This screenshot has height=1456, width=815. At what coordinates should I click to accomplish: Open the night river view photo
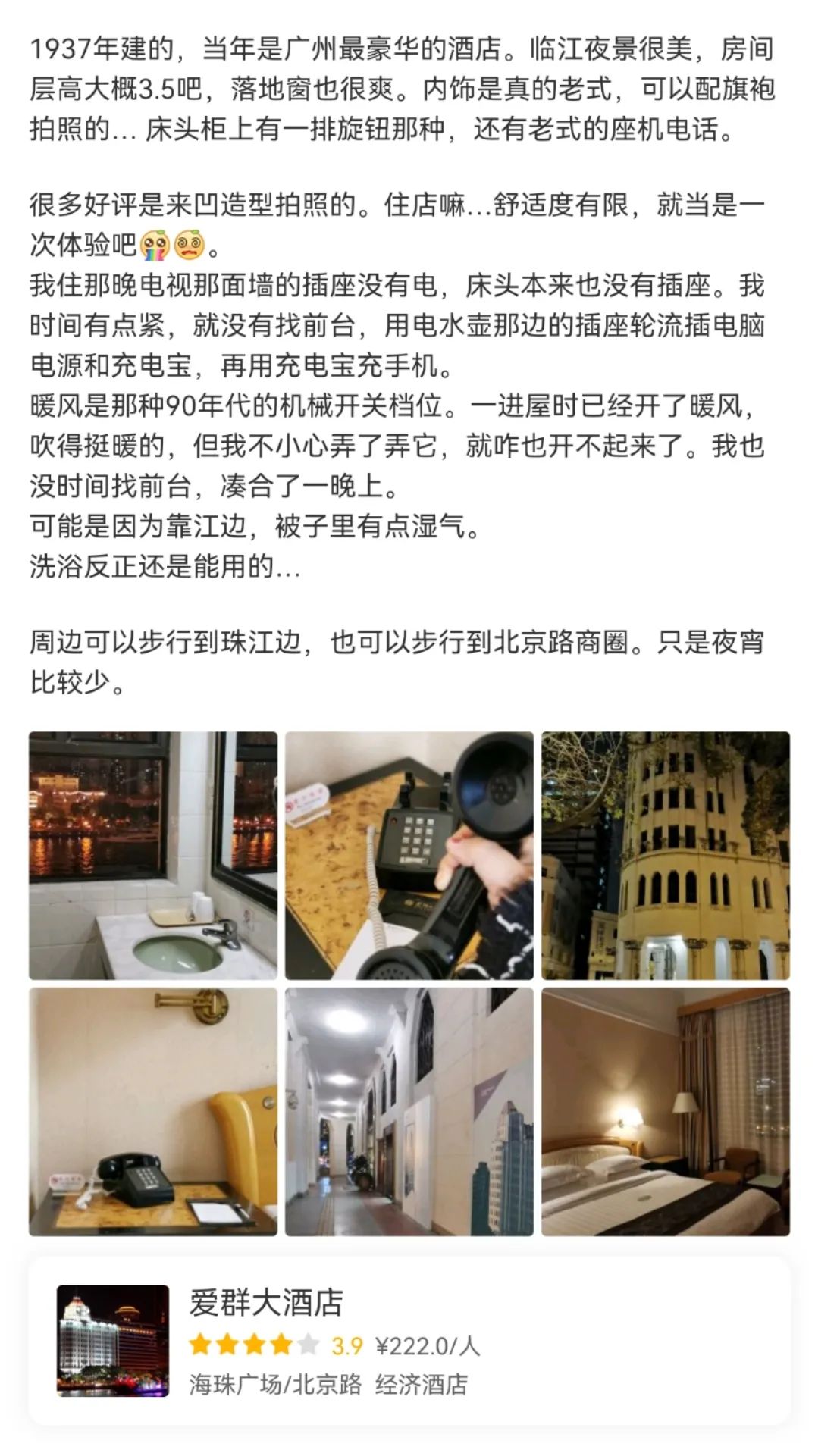click(150, 855)
